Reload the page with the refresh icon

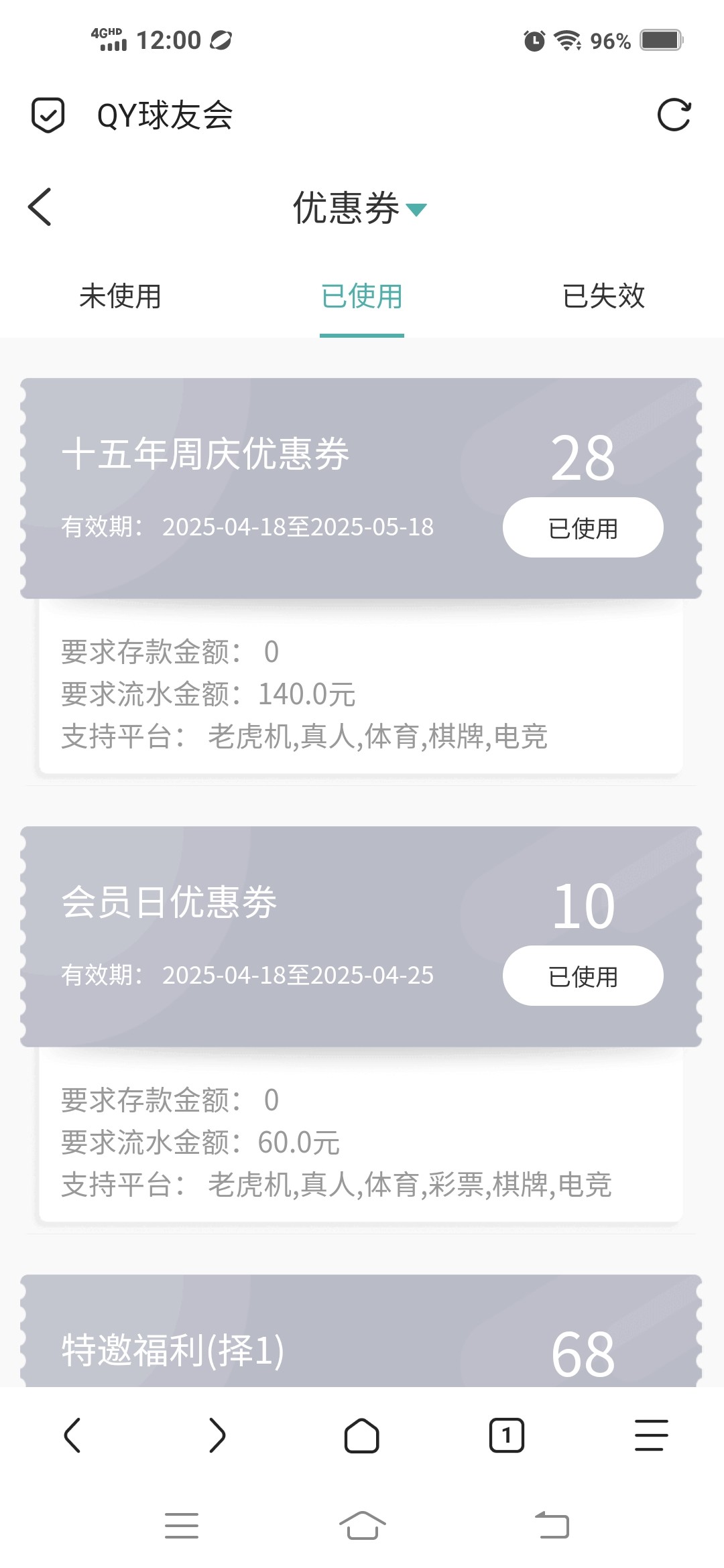tap(674, 115)
